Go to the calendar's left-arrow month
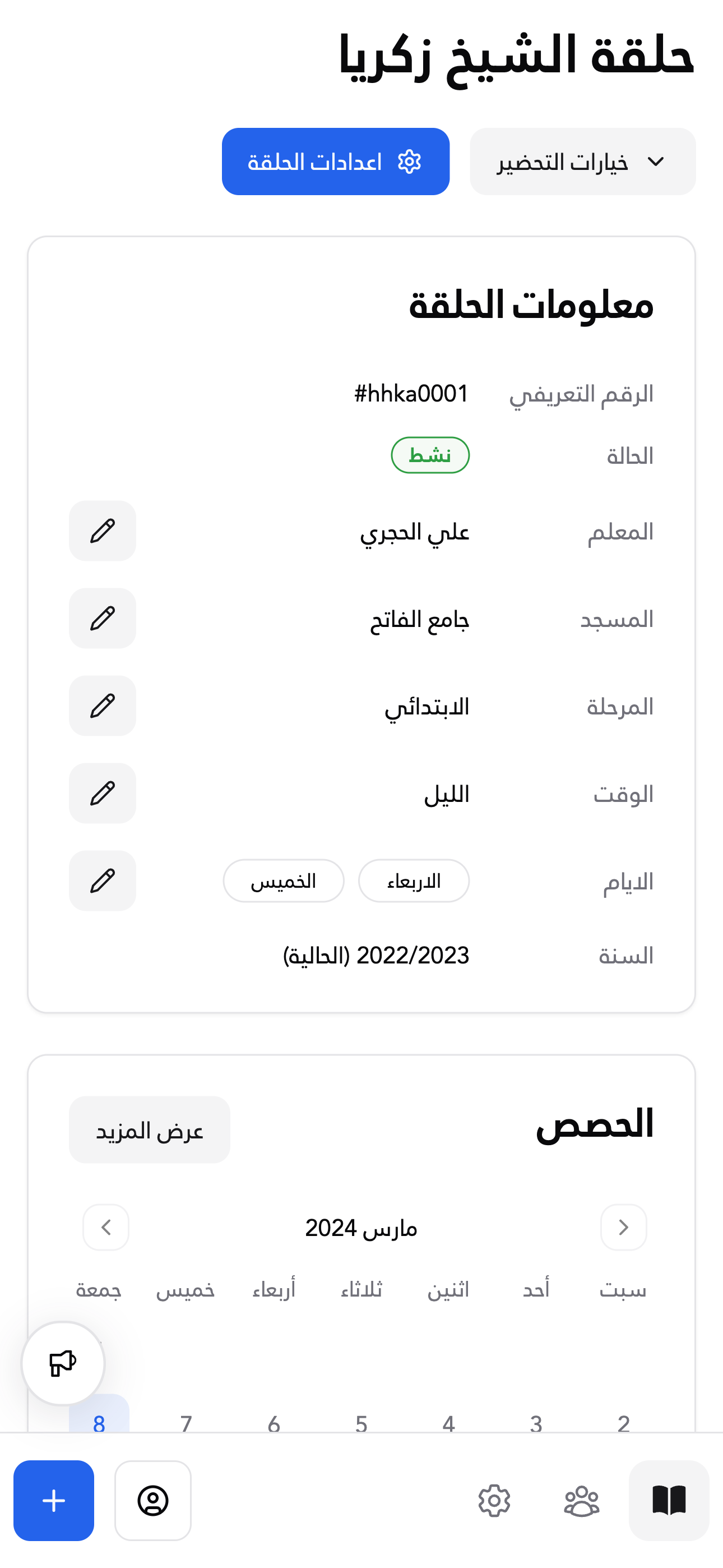This screenshot has width=723, height=1568. click(x=106, y=1227)
